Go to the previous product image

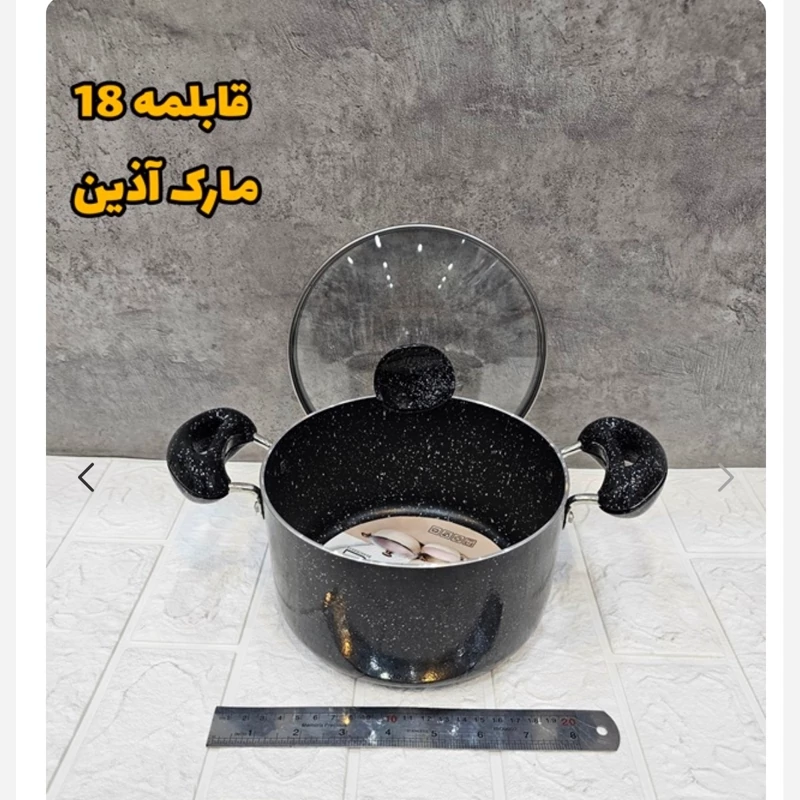tap(86, 477)
